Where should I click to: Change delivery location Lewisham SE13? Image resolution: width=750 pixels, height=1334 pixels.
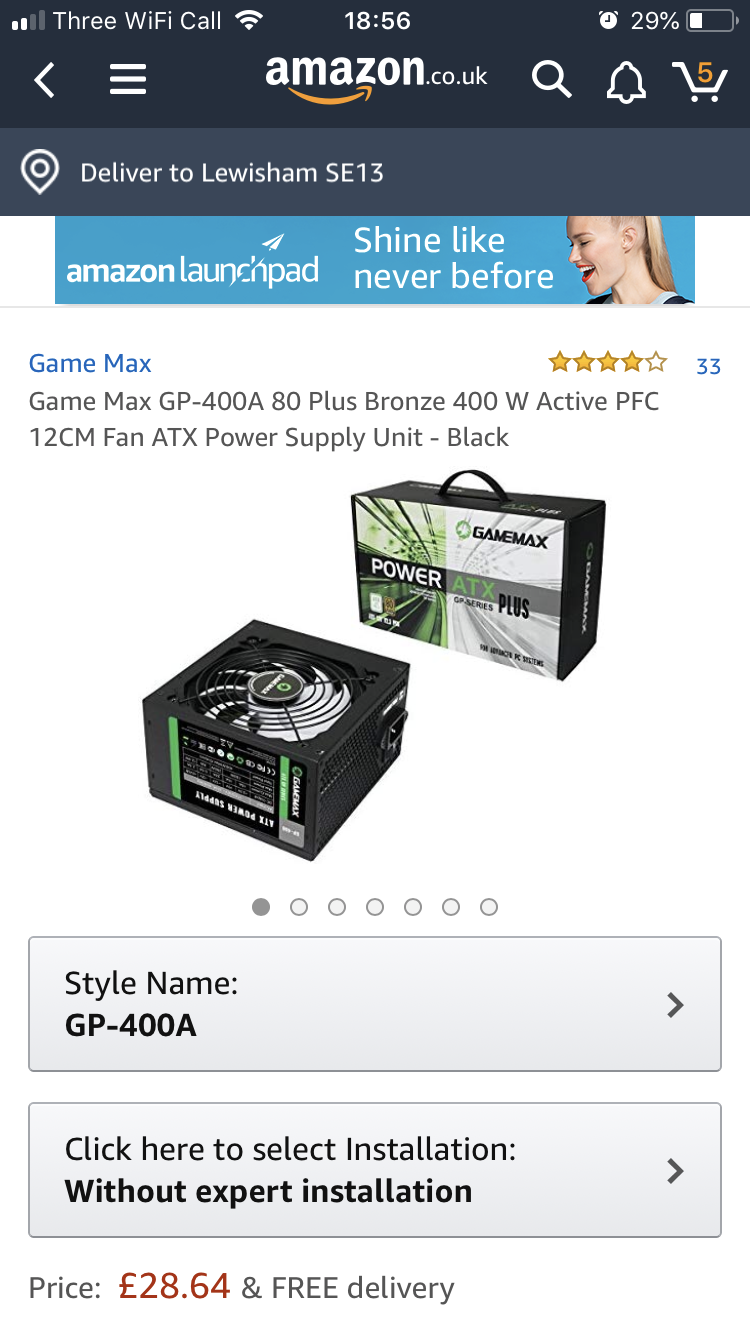click(x=375, y=172)
